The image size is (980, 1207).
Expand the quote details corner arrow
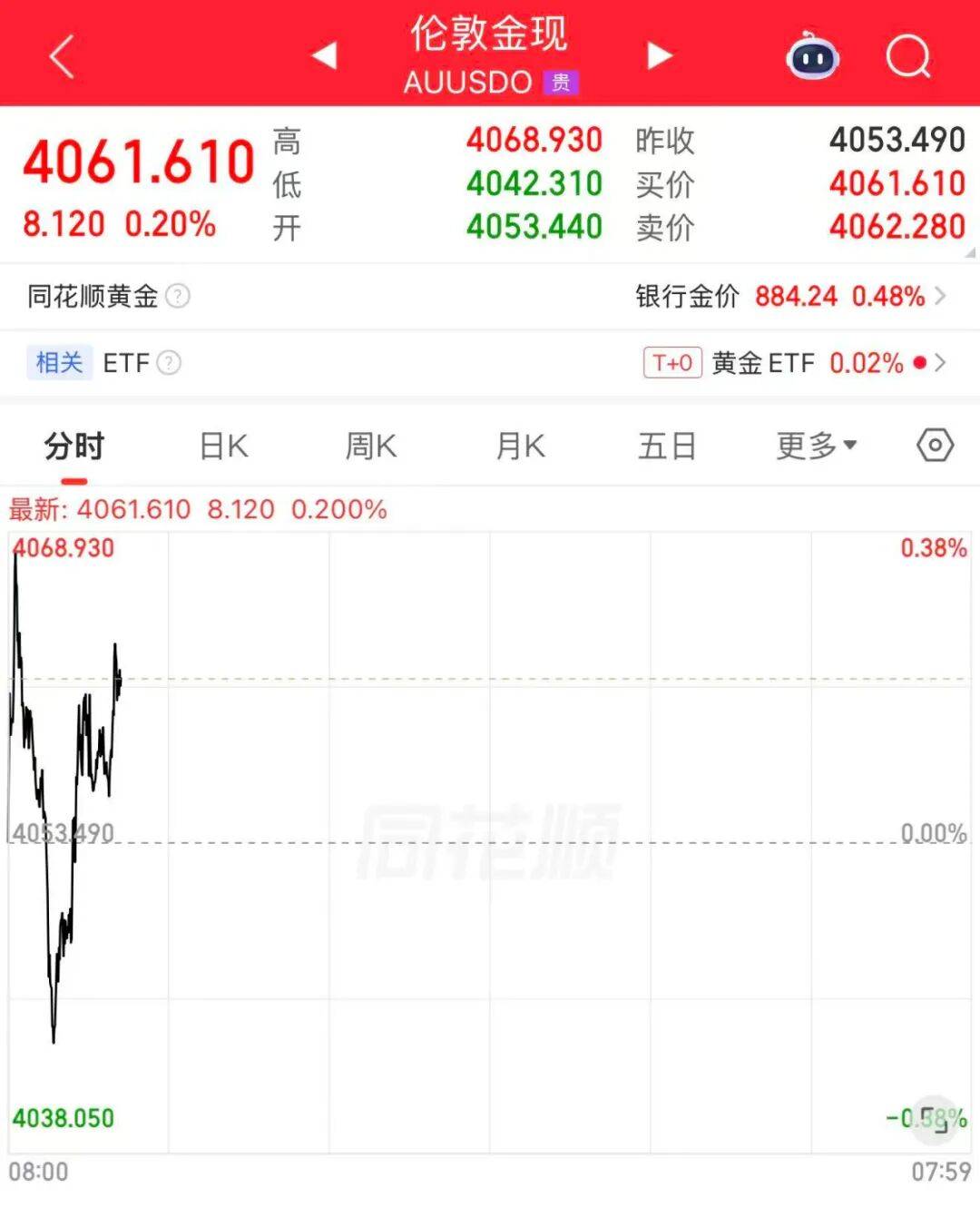970,251
